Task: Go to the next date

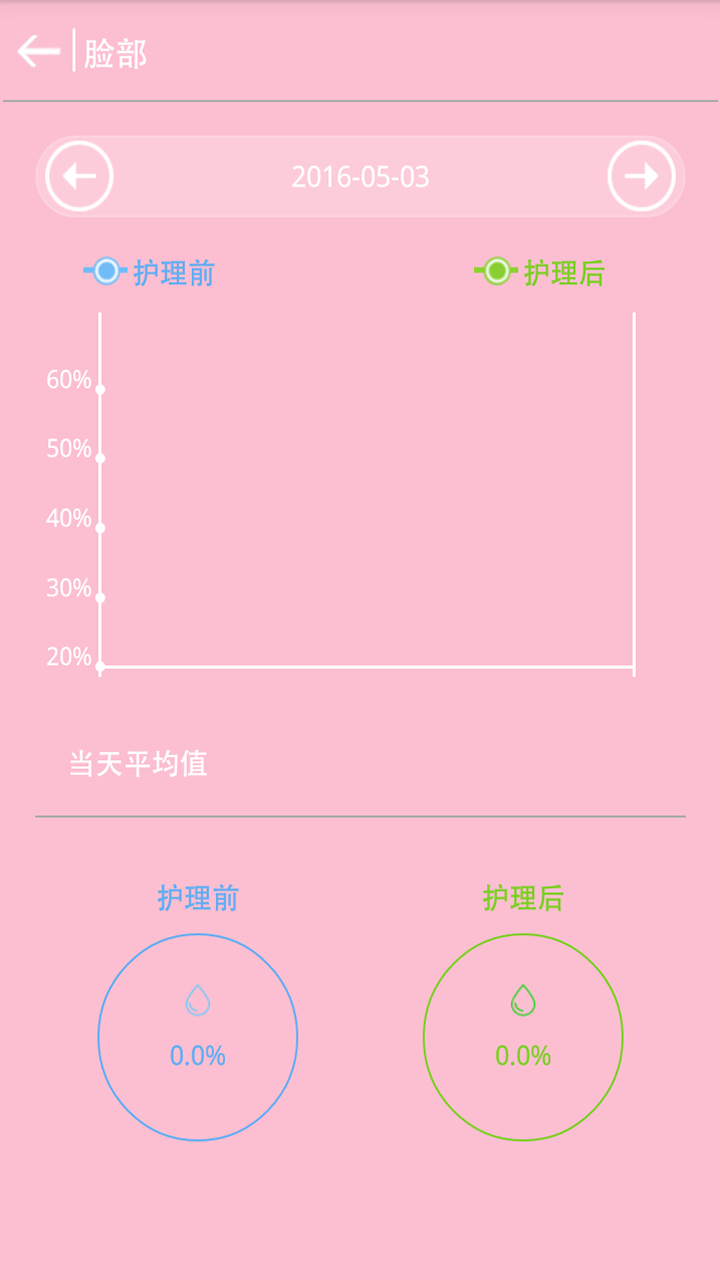Action: (641, 177)
